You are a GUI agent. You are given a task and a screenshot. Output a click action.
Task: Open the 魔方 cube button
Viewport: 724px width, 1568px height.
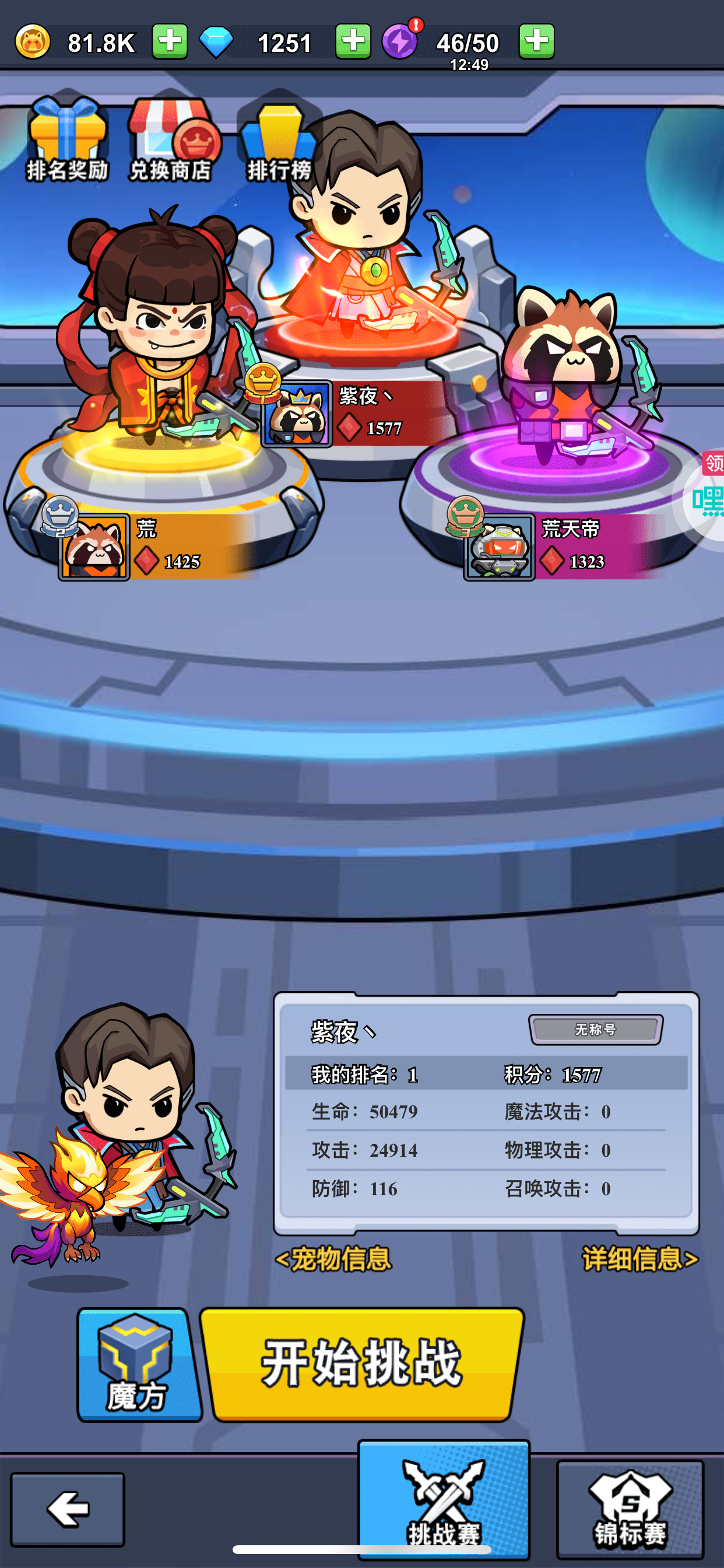pos(139,1364)
